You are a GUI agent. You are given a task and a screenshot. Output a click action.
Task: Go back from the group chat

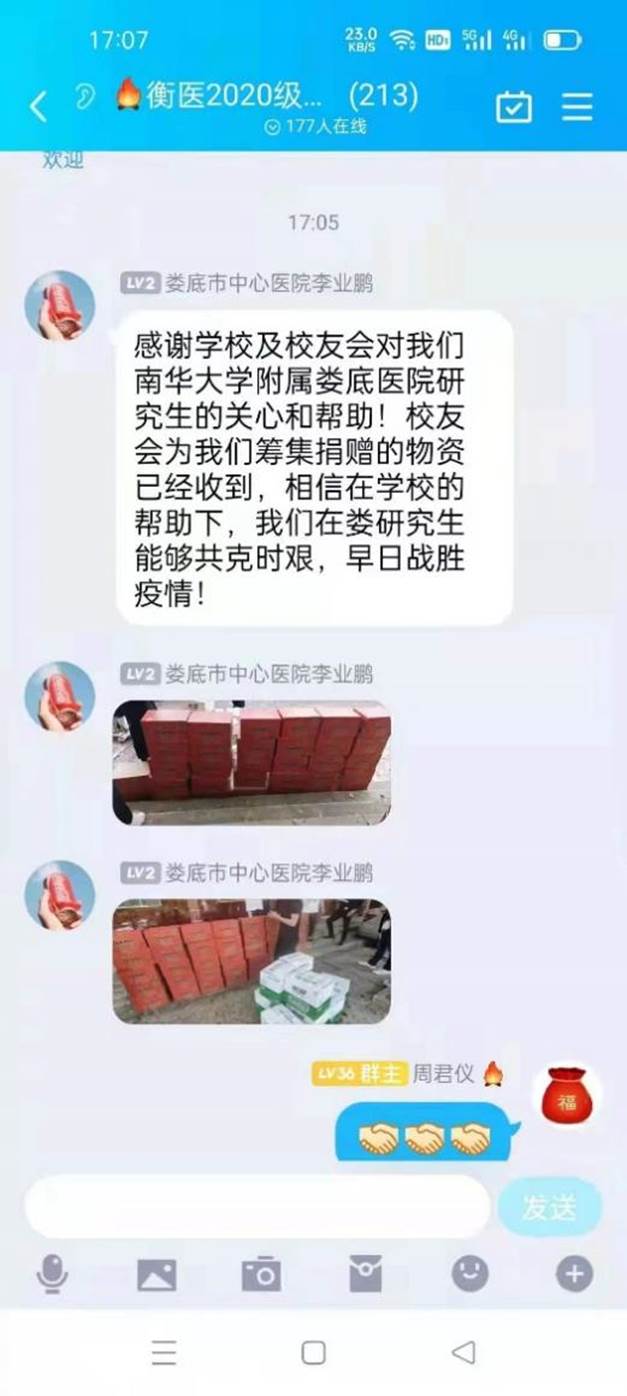pyautogui.click(x=38, y=106)
